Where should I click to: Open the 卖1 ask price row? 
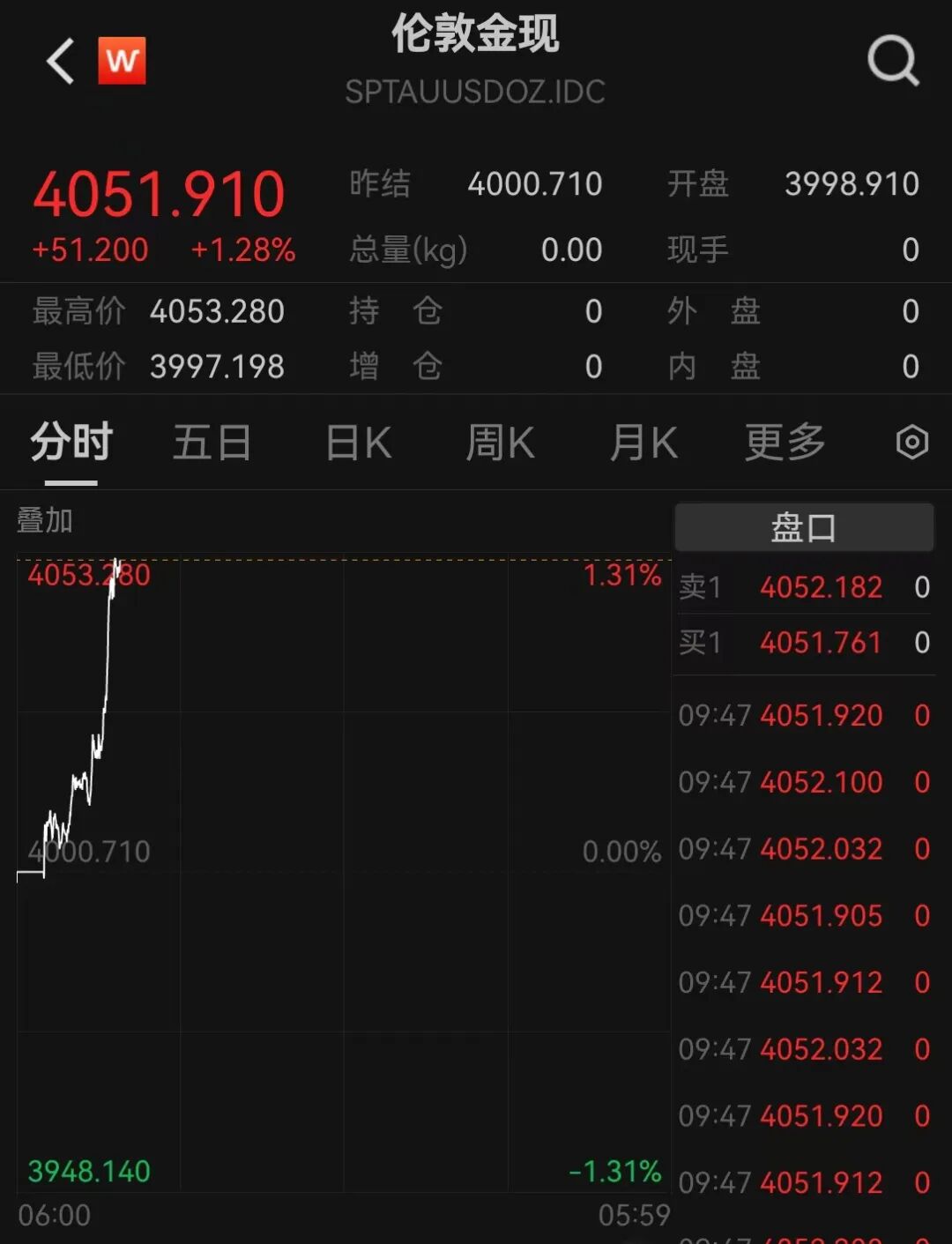click(804, 586)
